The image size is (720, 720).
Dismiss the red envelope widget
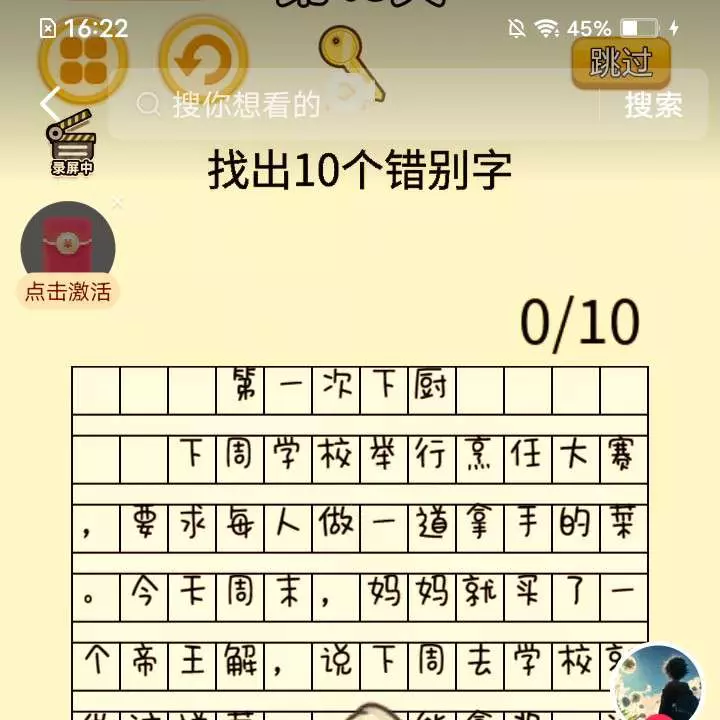(x=118, y=203)
